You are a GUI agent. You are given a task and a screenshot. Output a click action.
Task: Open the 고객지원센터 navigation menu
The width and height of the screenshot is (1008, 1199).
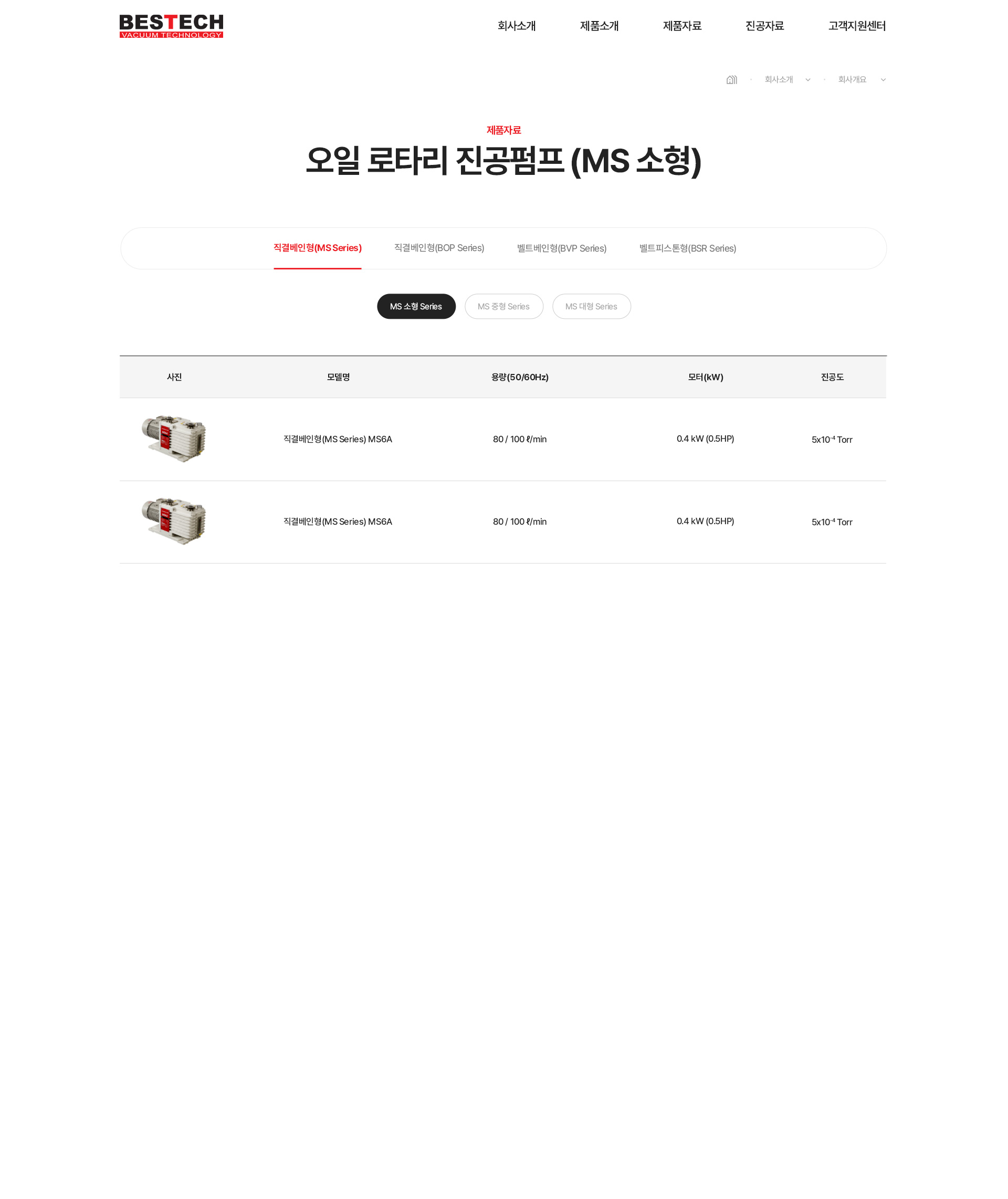point(857,26)
